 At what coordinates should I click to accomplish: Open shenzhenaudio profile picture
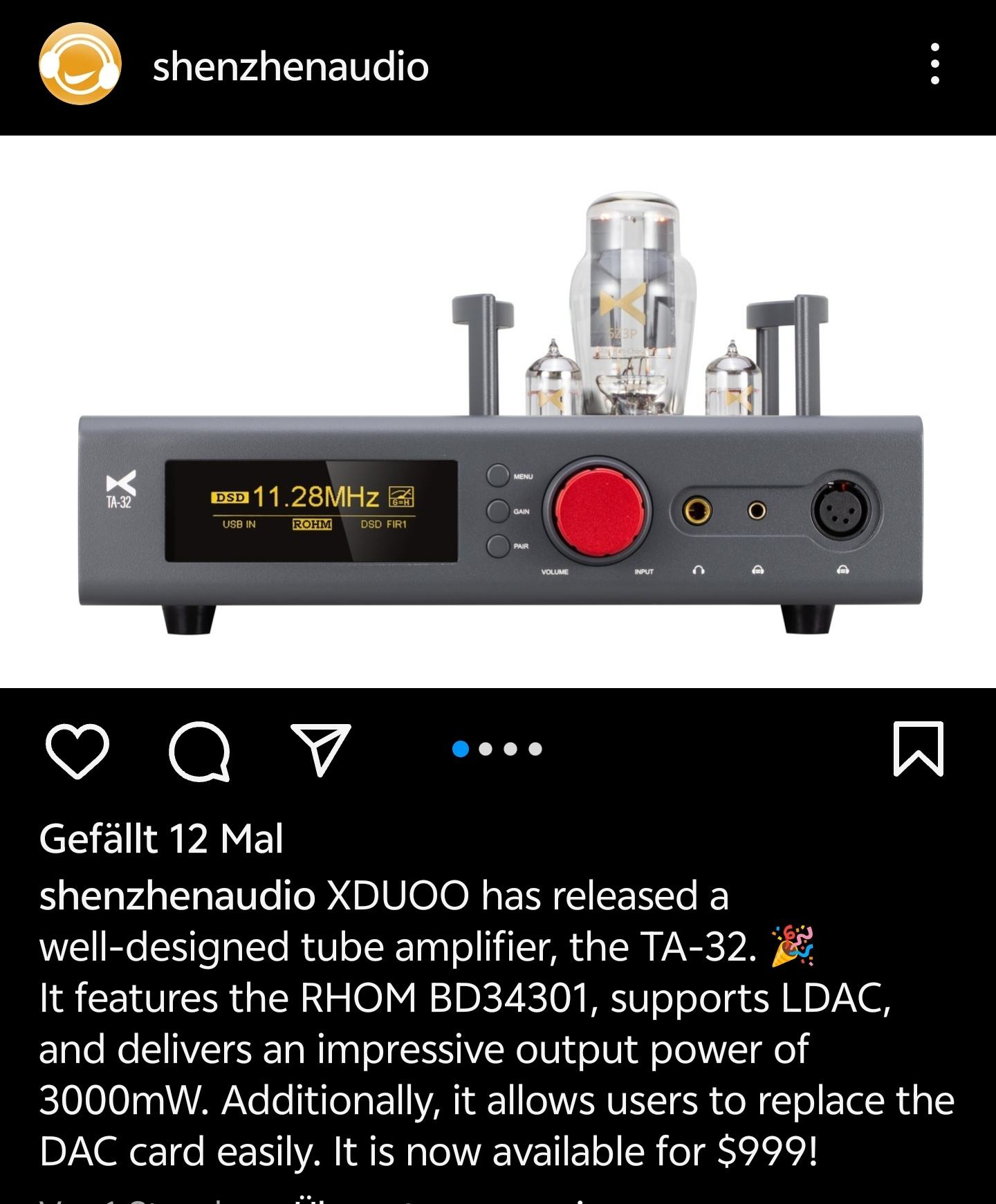(80, 64)
